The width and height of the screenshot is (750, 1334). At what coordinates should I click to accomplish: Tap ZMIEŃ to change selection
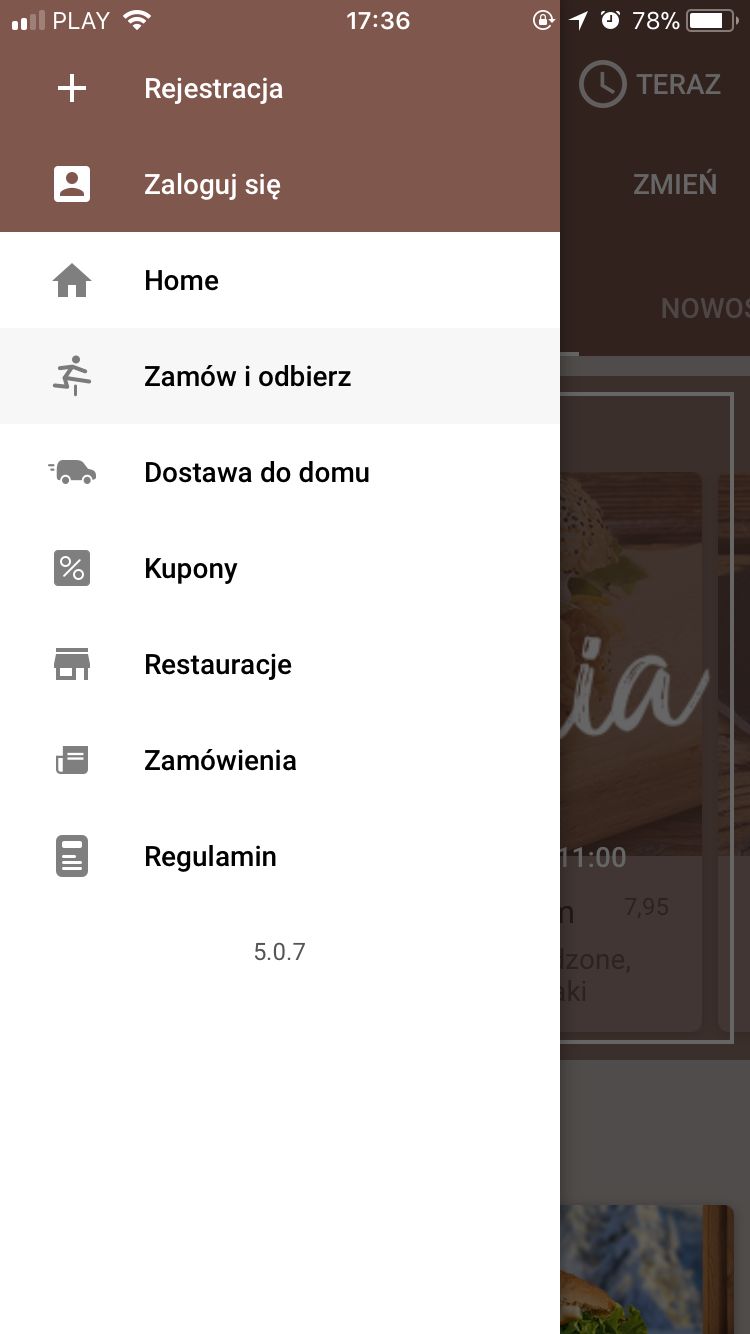click(675, 184)
